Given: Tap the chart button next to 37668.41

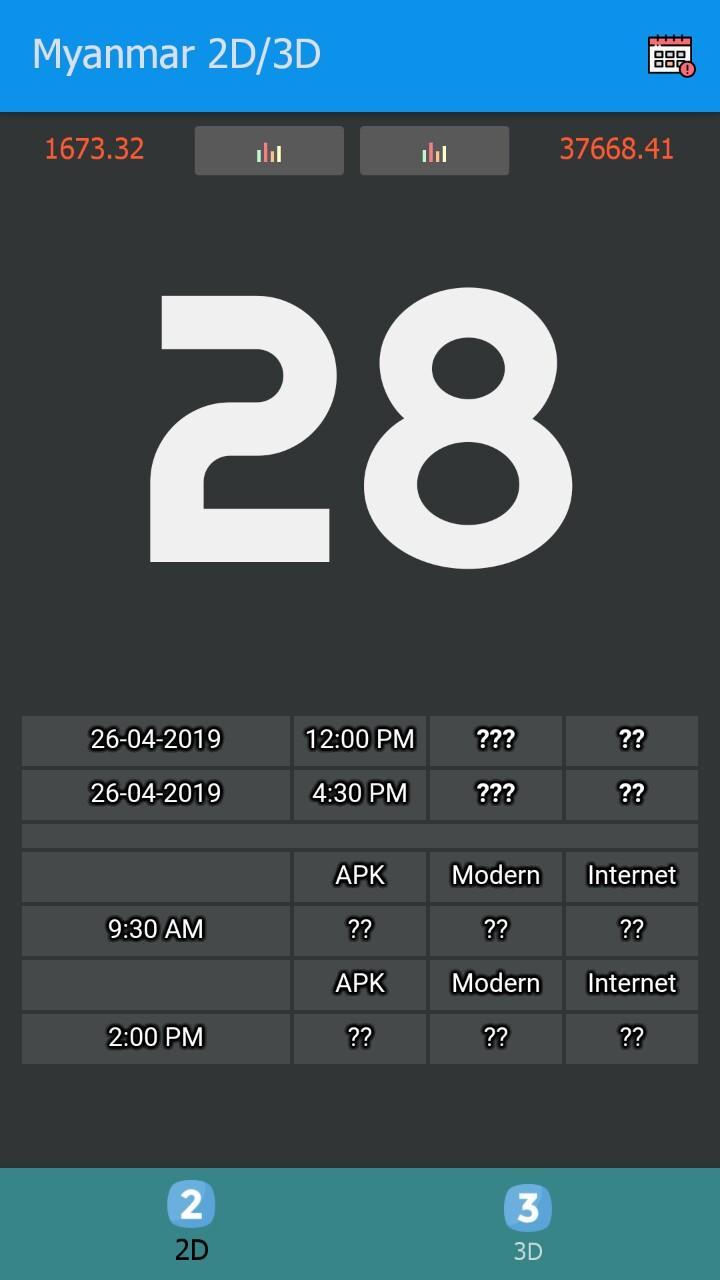Looking at the screenshot, I should [434, 151].
